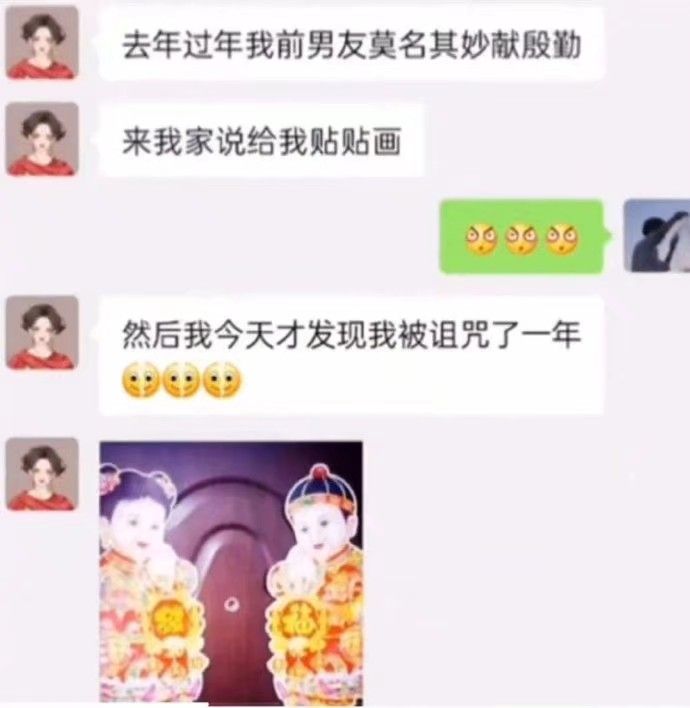This screenshot has height=708, width=690.
Task: Tap sender's avatar beside 来我家说给我贴贴画
Action: click(x=42, y=139)
